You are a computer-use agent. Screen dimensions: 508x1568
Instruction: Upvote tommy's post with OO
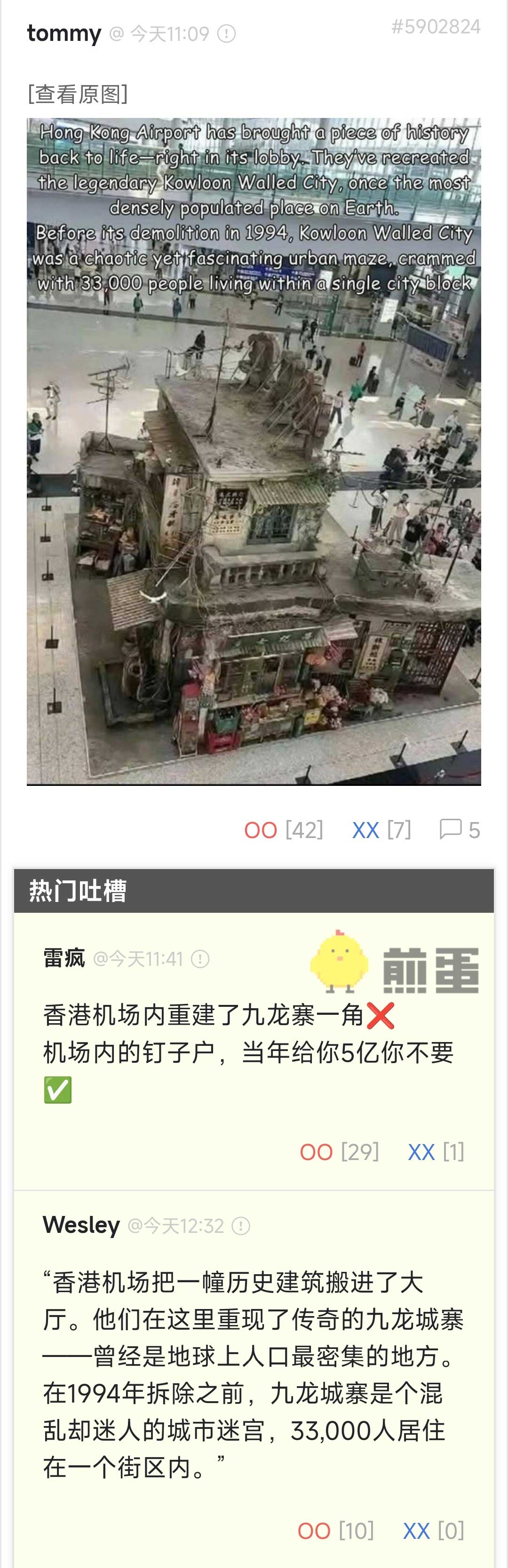pyautogui.click(x=261, y=830)
